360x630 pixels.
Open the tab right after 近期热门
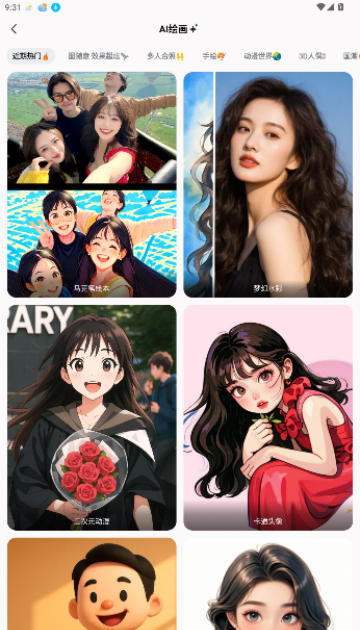[98, 56]
